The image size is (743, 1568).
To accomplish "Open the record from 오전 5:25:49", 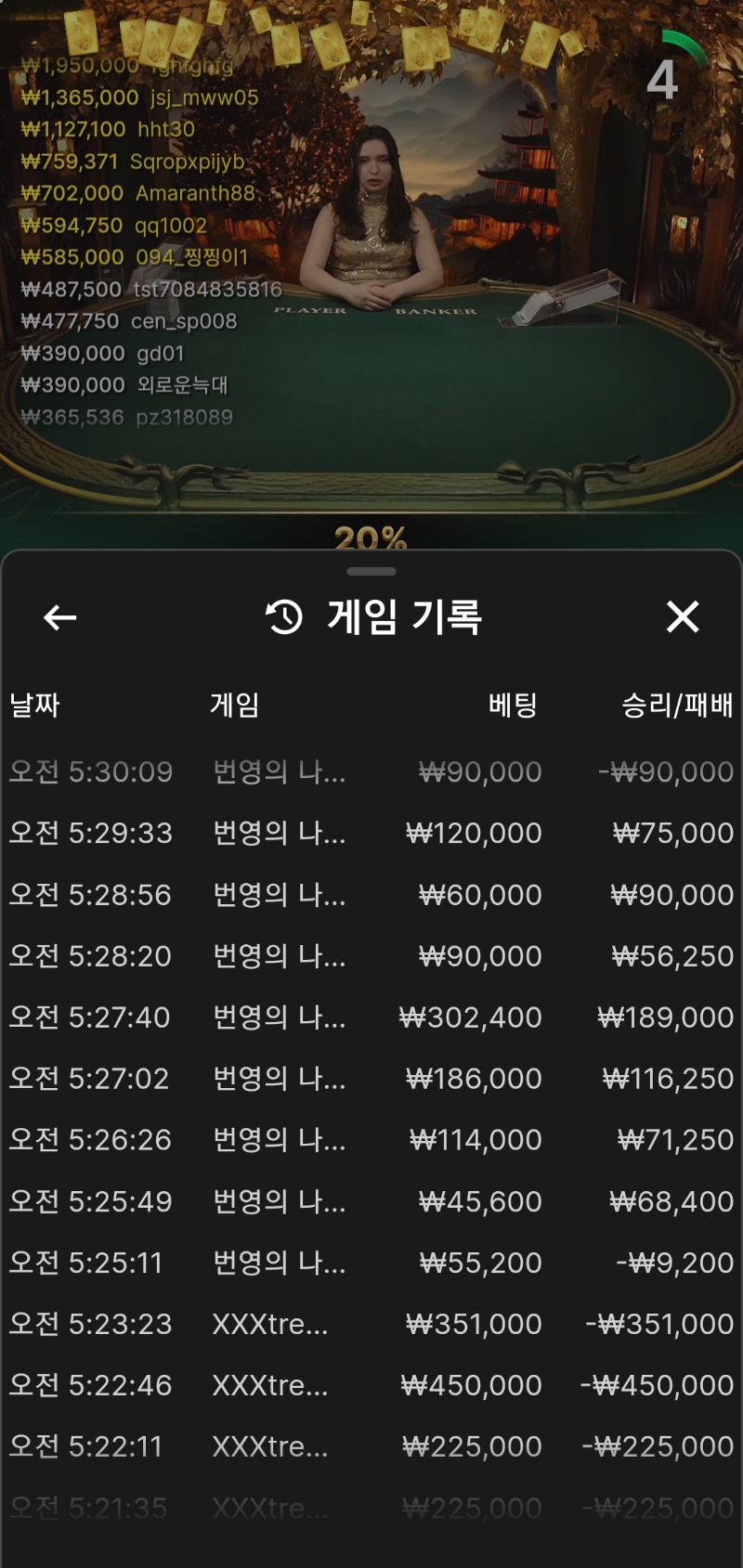I will 371,1200.
